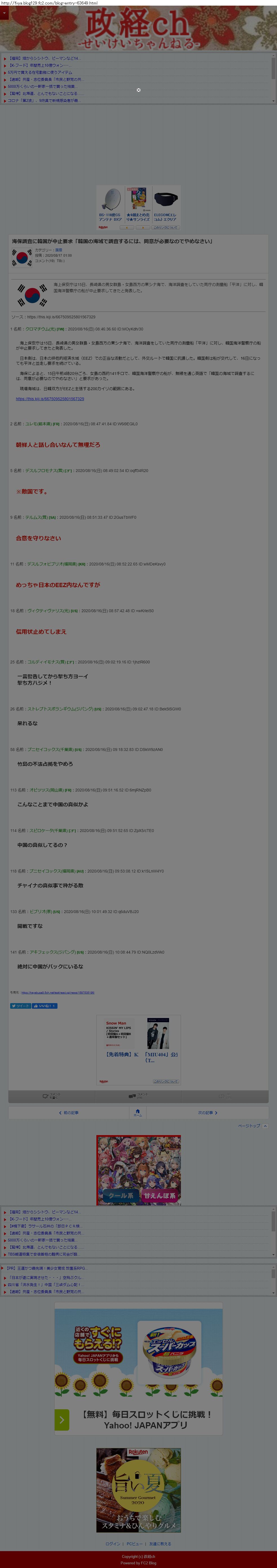Open the comment tab below the article
This screenshot has height=1568, width=277.
52,1096
